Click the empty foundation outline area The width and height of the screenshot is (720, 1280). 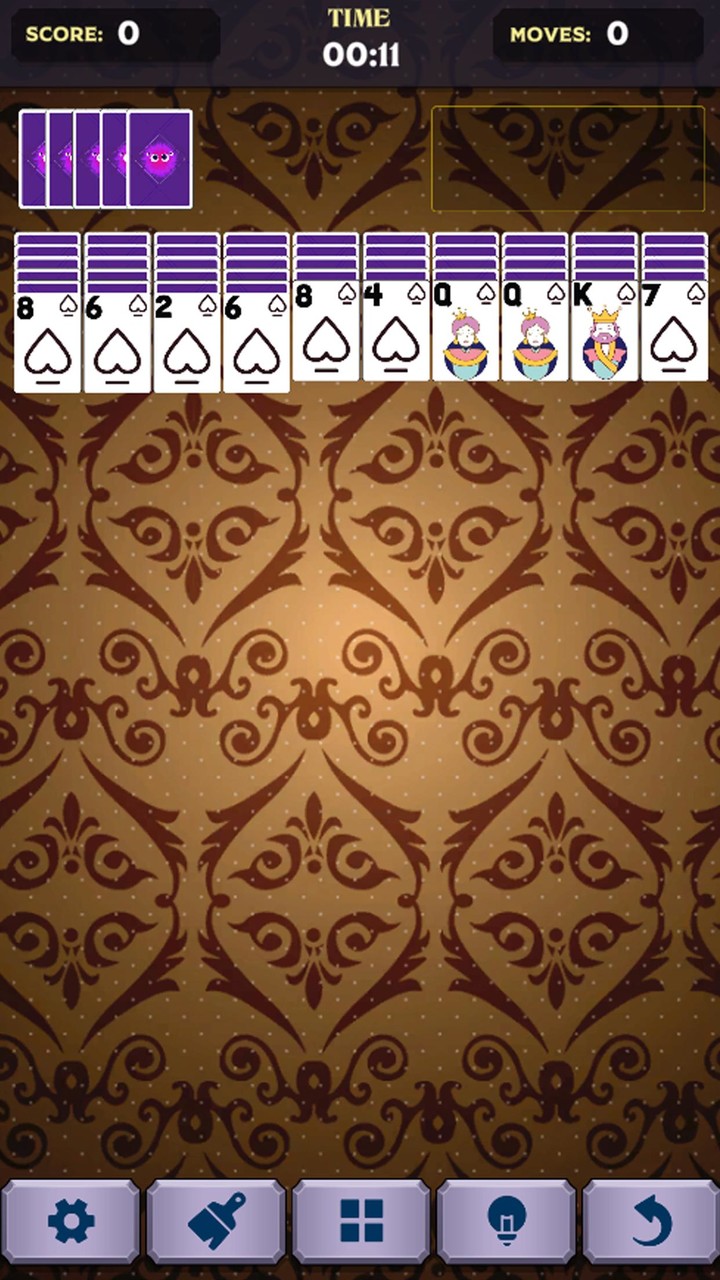point(567,158)
